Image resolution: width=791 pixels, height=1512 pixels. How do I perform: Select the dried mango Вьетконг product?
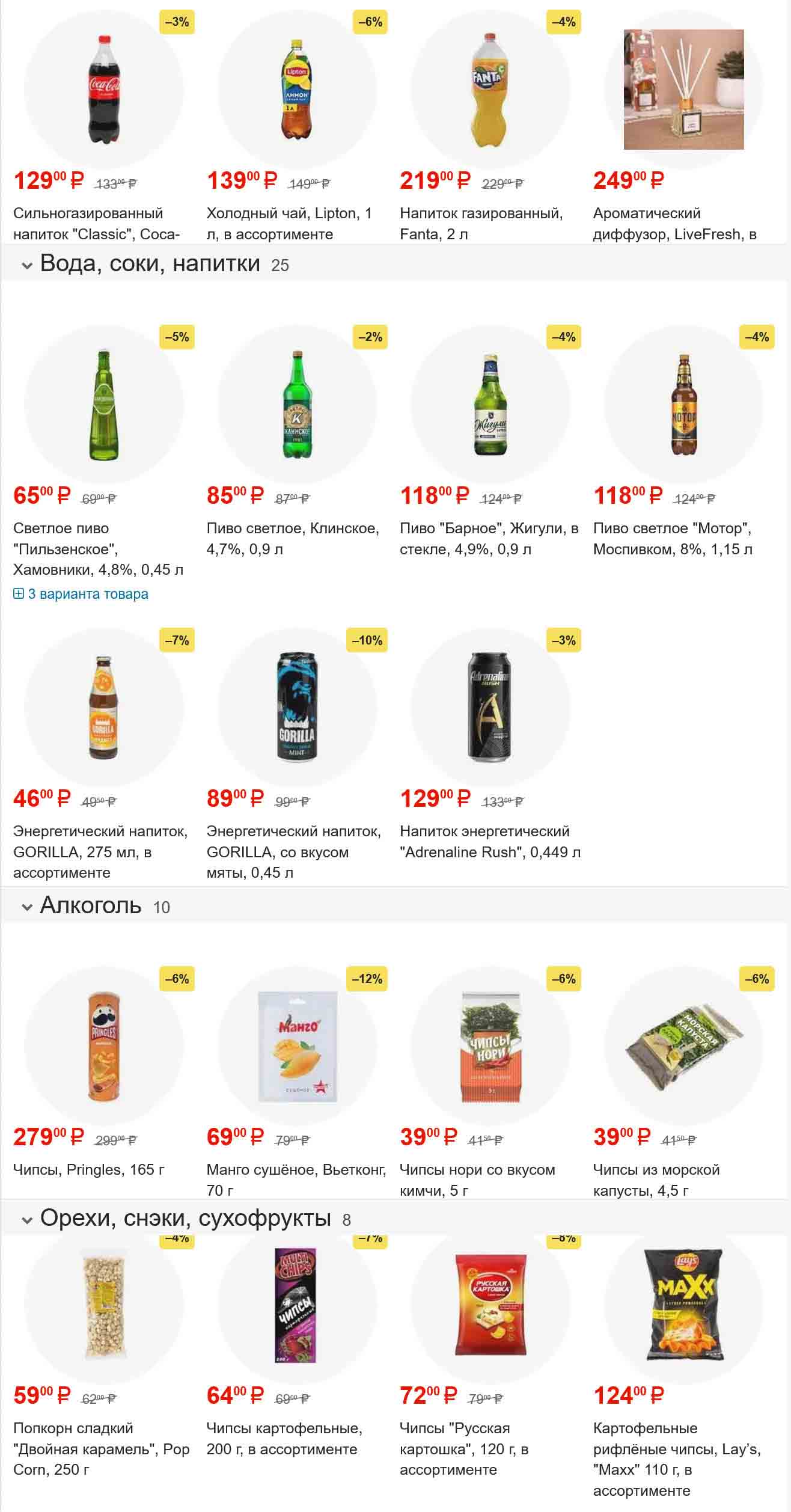coord(297,1047)
